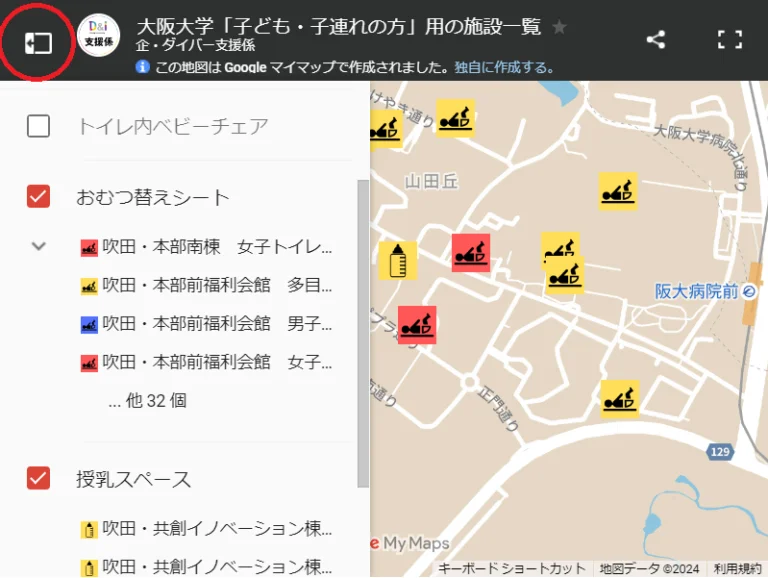768x578 pixels.
Task: Open the 利用規約 terms link
Action: 737,568
